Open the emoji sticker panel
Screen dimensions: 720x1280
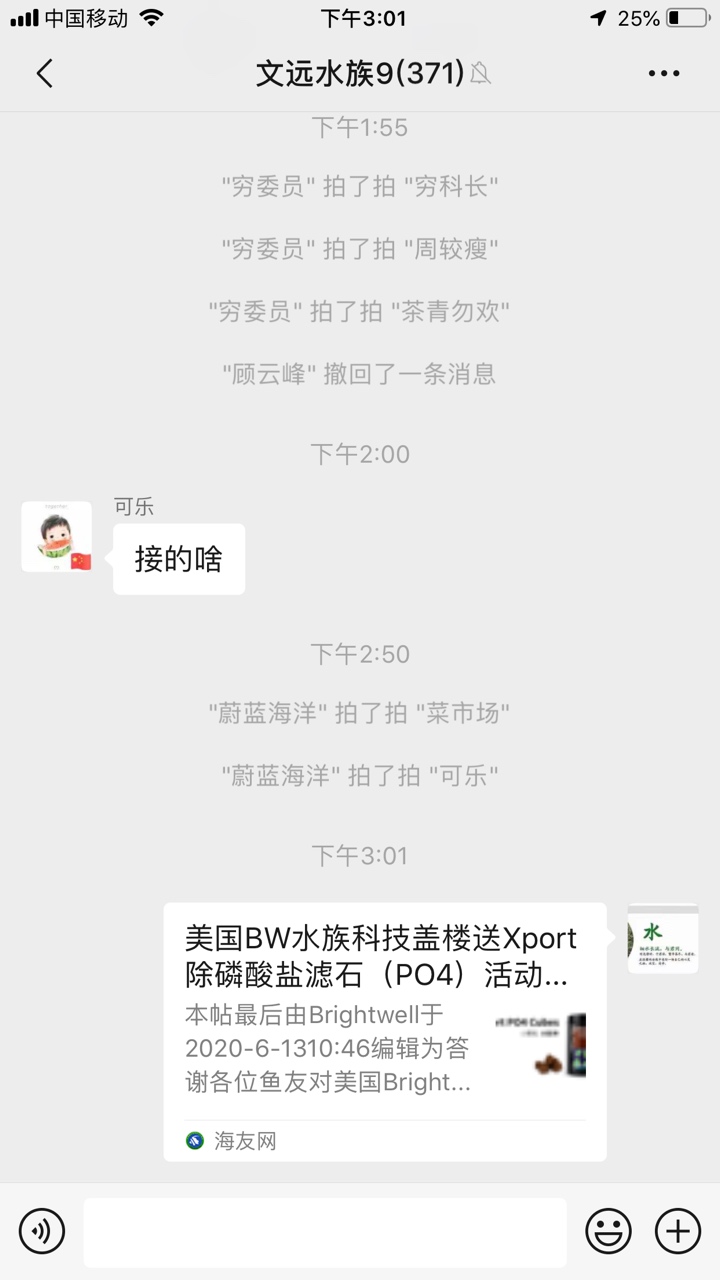(608, 1230)
